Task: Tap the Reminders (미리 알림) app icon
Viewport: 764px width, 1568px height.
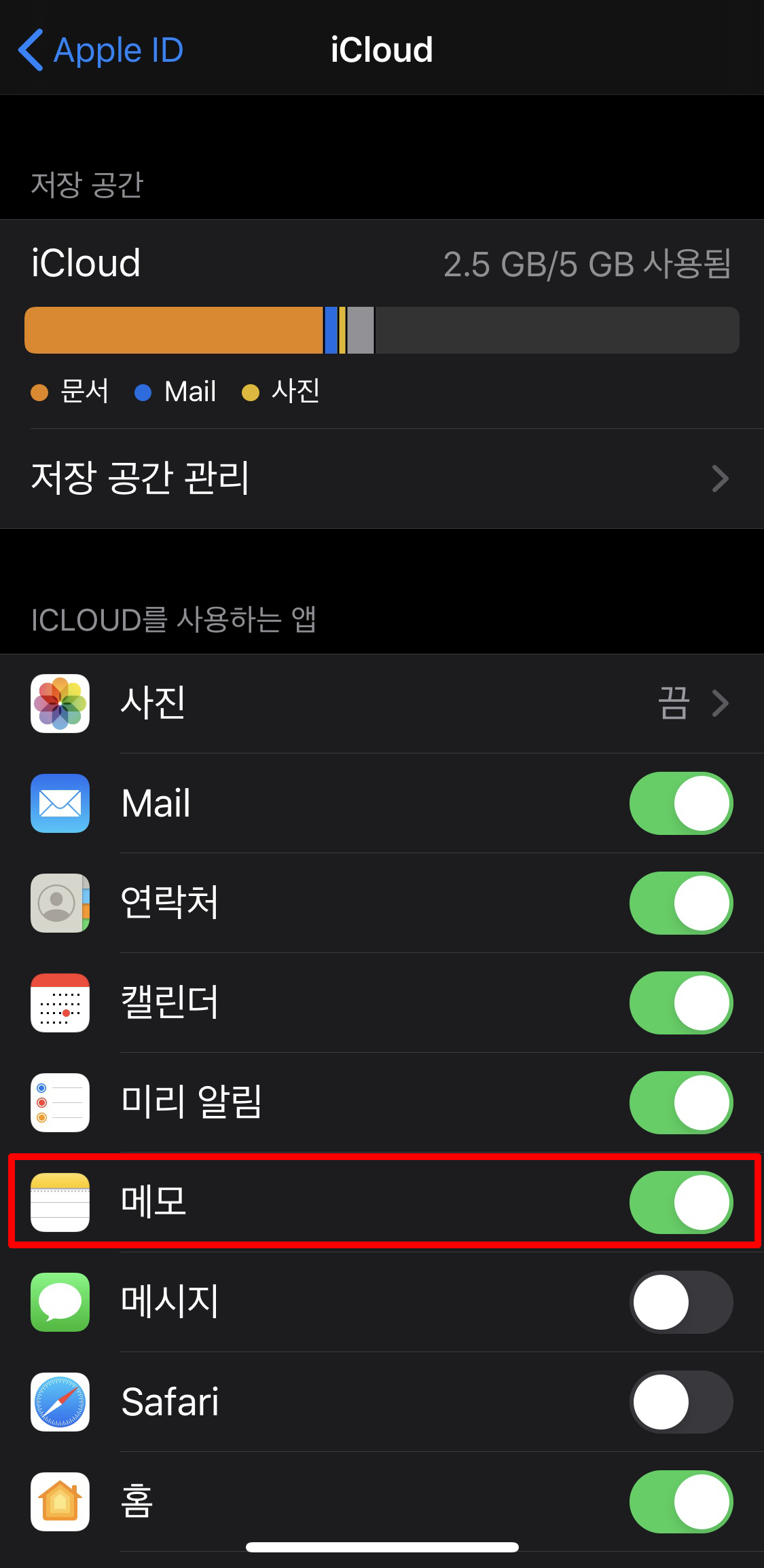Action: tap(60, 1102)
